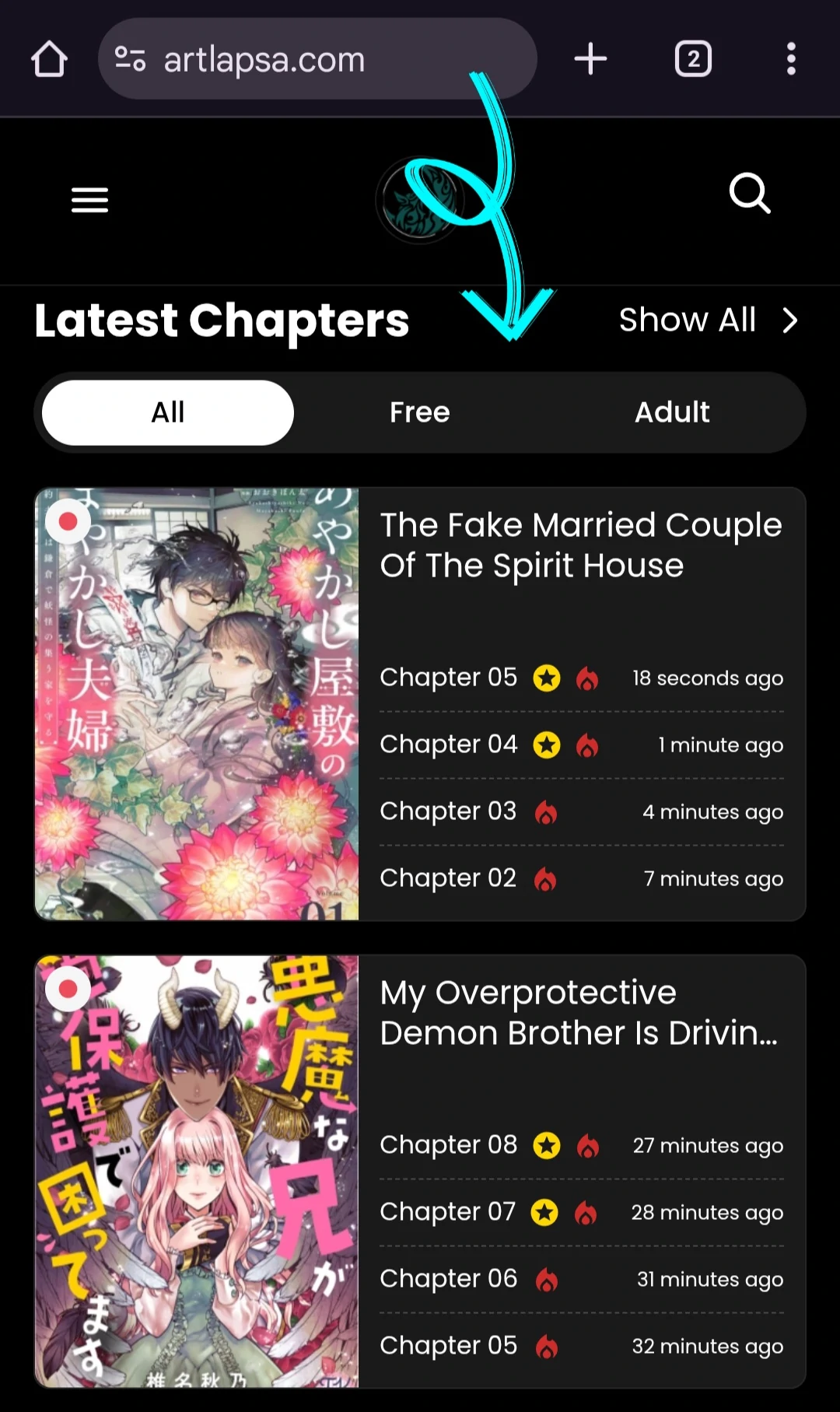Open the browser home page

(49, 59)
